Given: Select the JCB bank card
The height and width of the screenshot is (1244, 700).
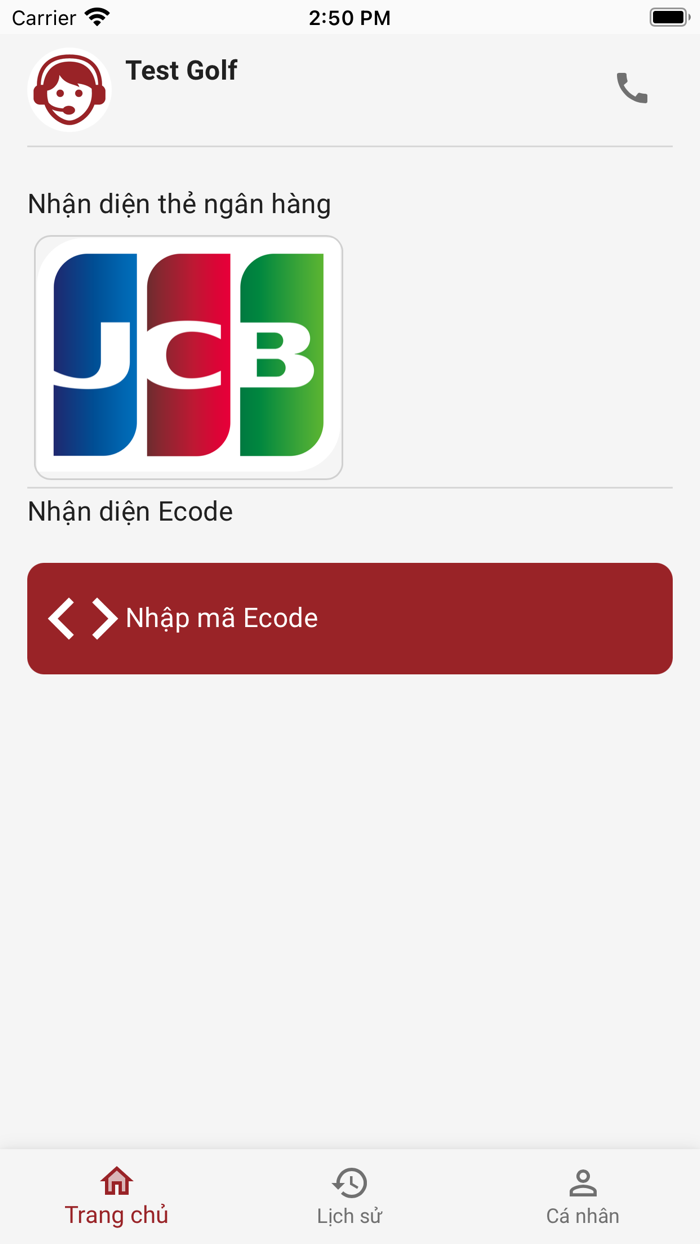Looking at the screenshot, I should point(189,358).
